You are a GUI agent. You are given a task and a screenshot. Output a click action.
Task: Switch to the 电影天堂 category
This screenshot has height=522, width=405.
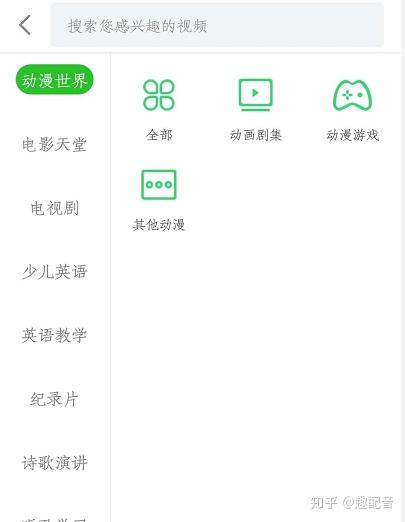tap(54, 144)
